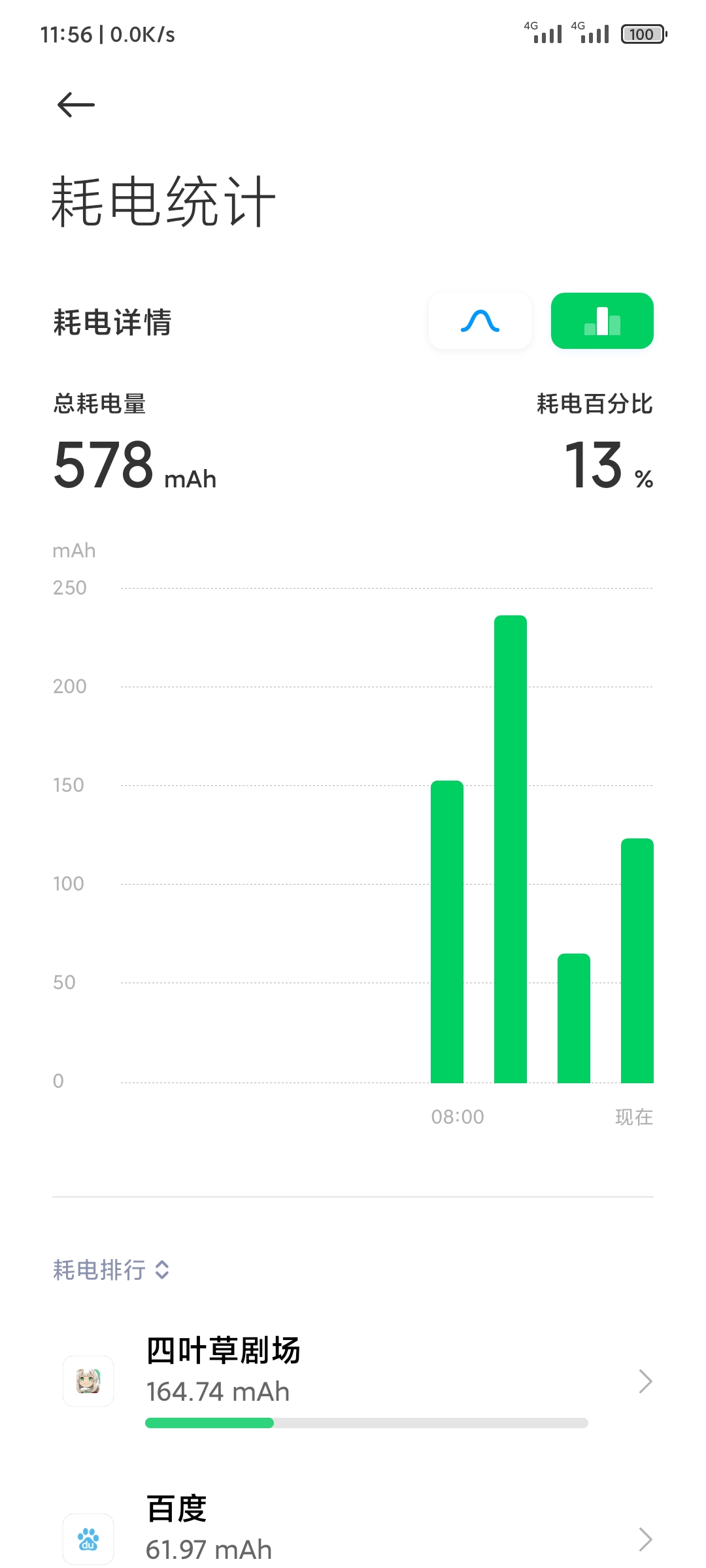The height and width of the screenshot is (1568, 706).
Task: Select the last bar labeled 现在
Action: tap(637, 960)
